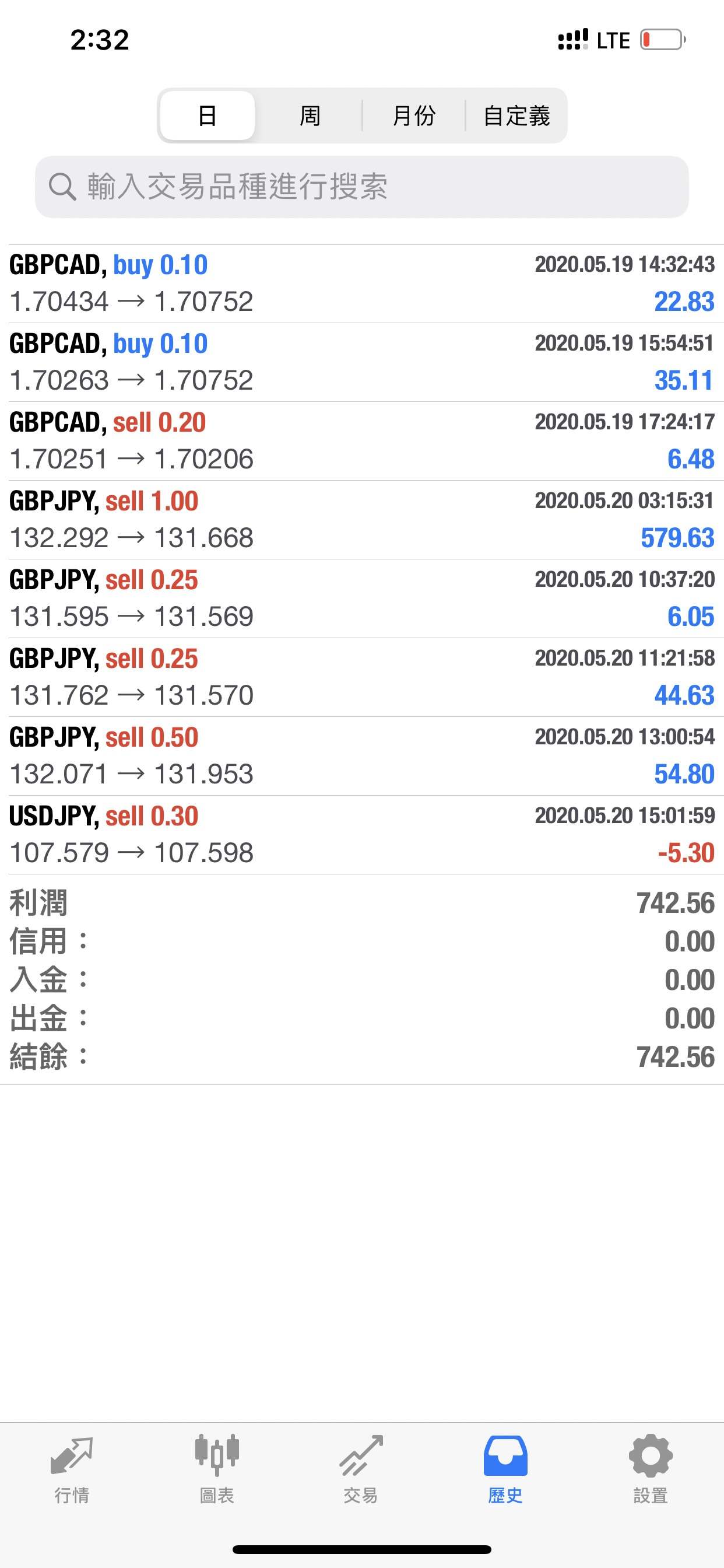Open the GBPJPY sell 0.50 trade
The image size is (724, 1568).
click(362, 756)
